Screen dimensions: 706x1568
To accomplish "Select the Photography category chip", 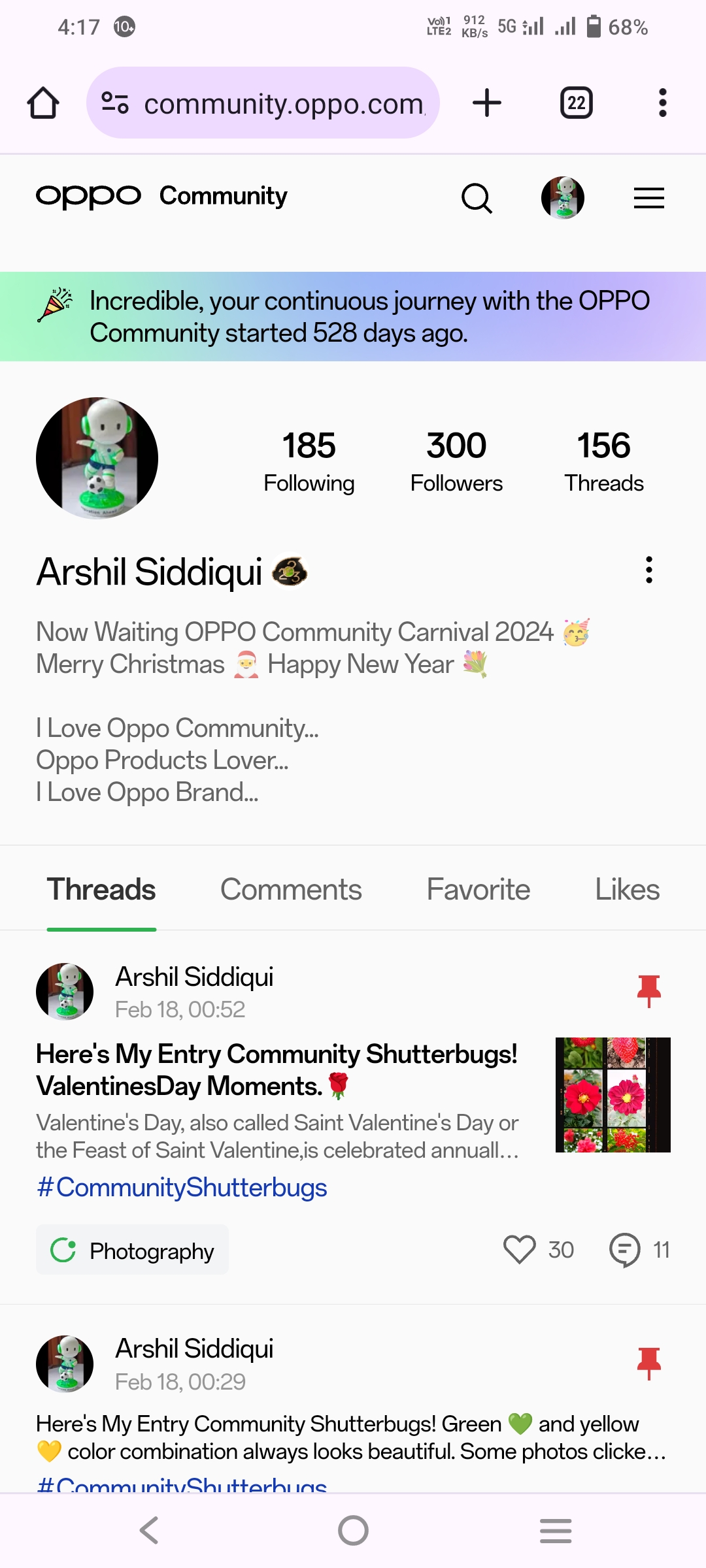I will [x=131, y=1249].
